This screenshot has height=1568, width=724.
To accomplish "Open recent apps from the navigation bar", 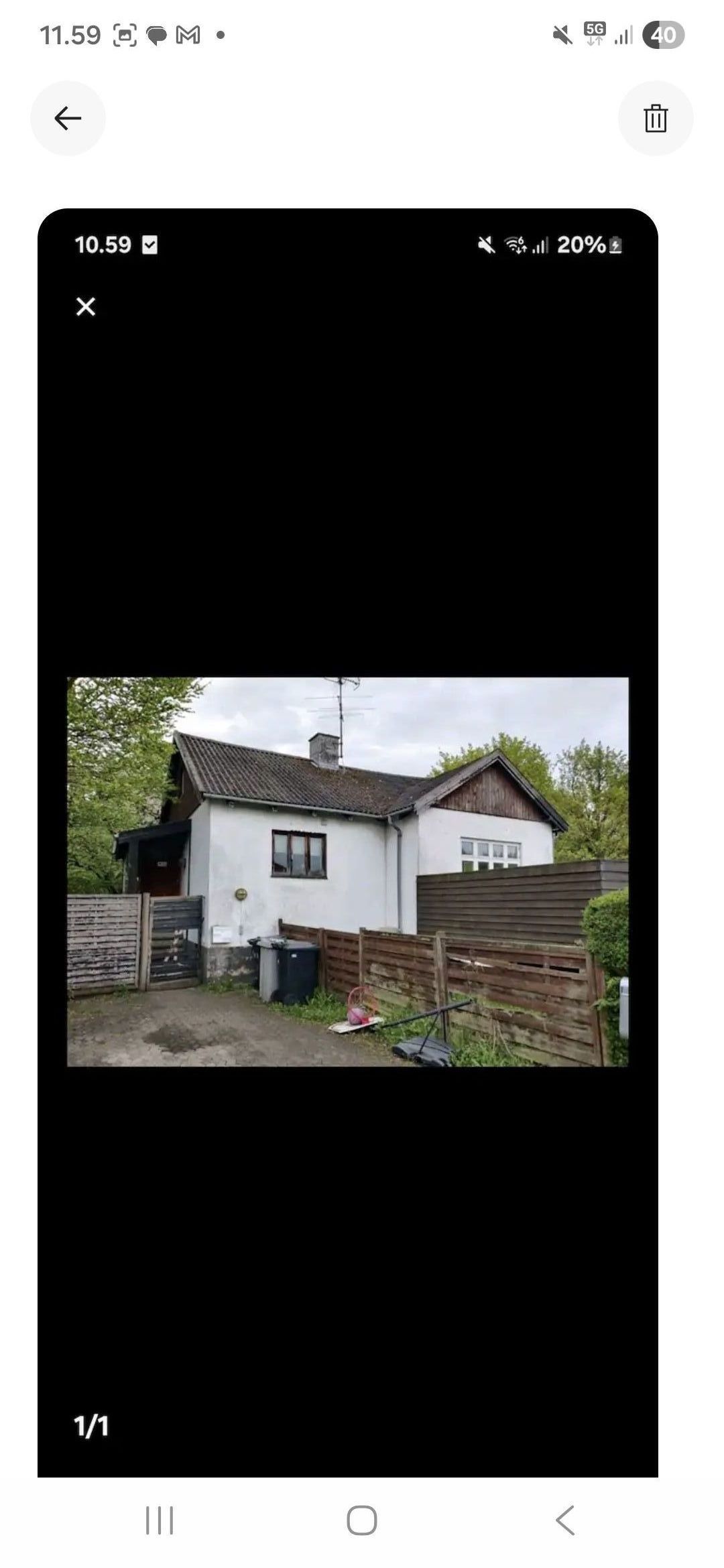I will 160,1520.
